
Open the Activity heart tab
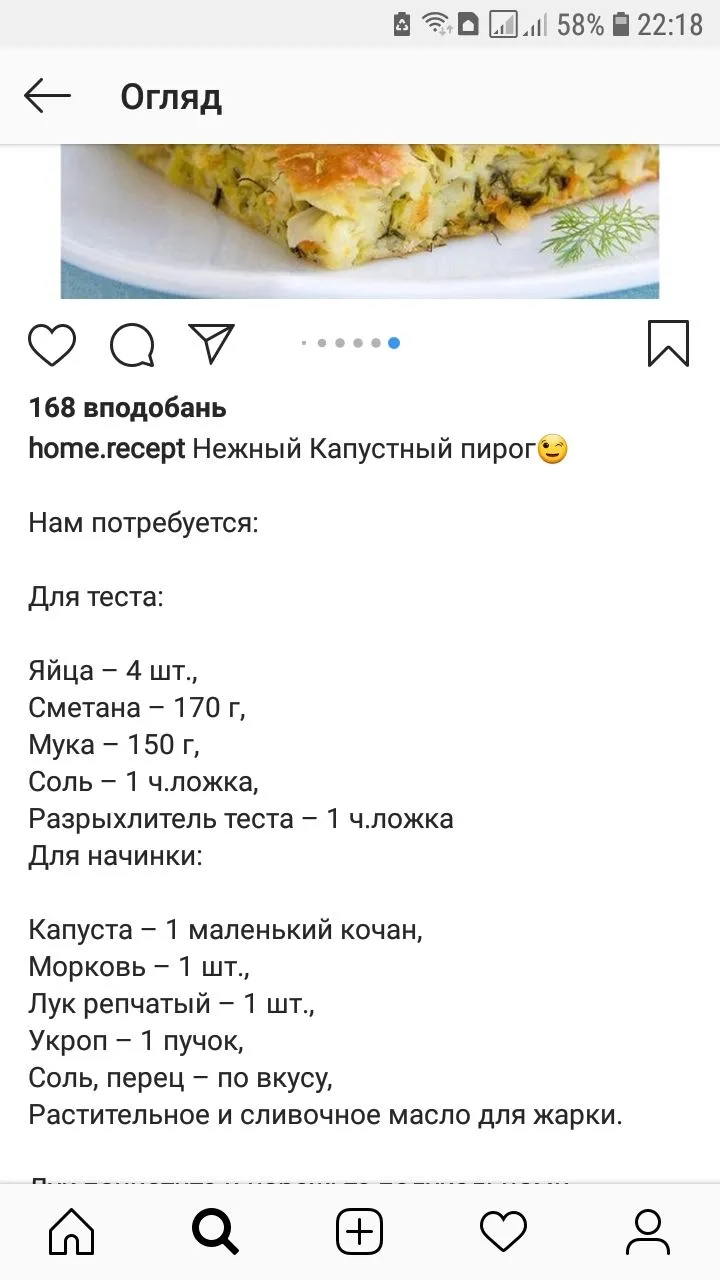(503, 1231)
